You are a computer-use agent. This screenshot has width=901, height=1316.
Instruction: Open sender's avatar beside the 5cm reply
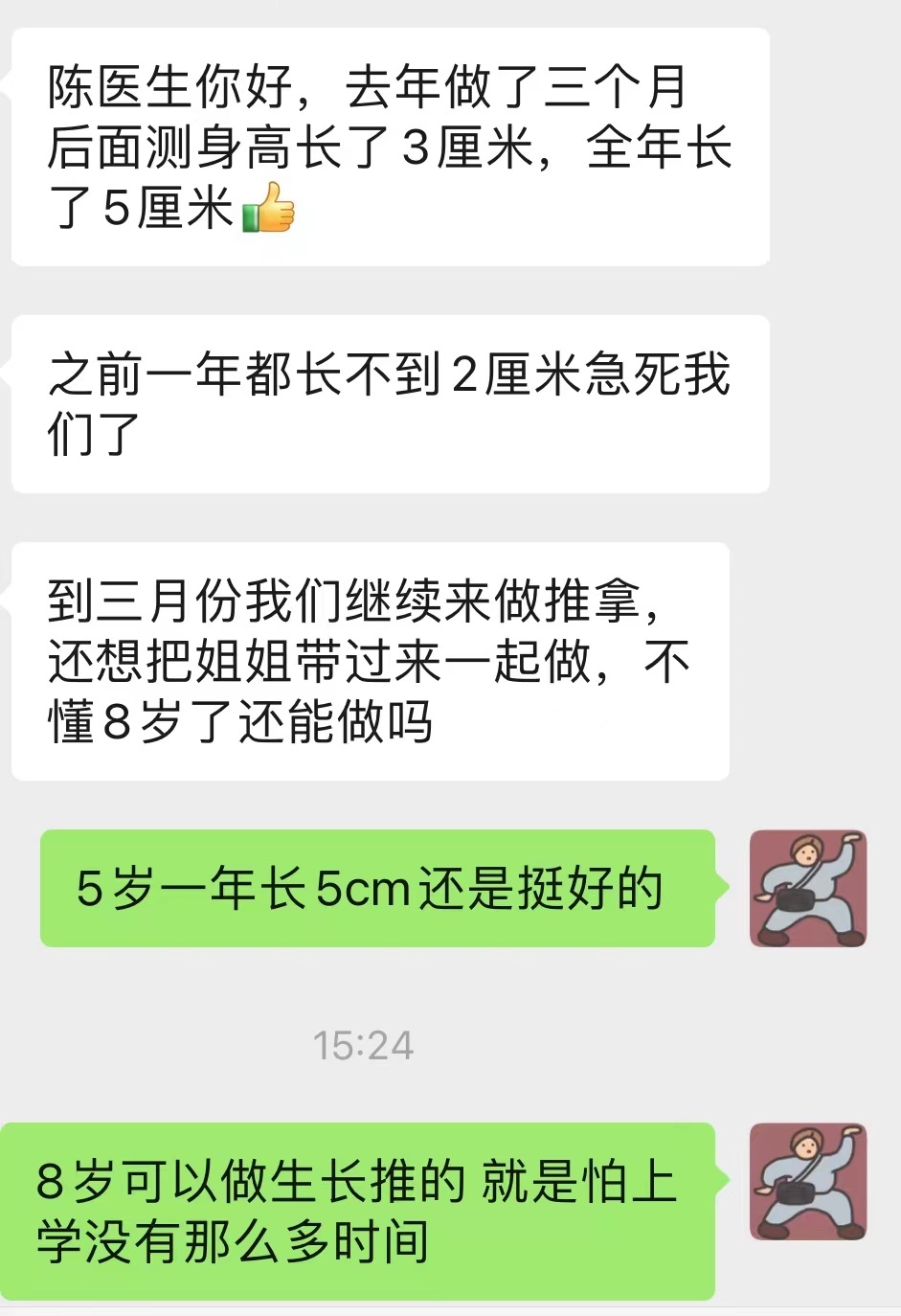pyautogui.click(x=808, y=889)
